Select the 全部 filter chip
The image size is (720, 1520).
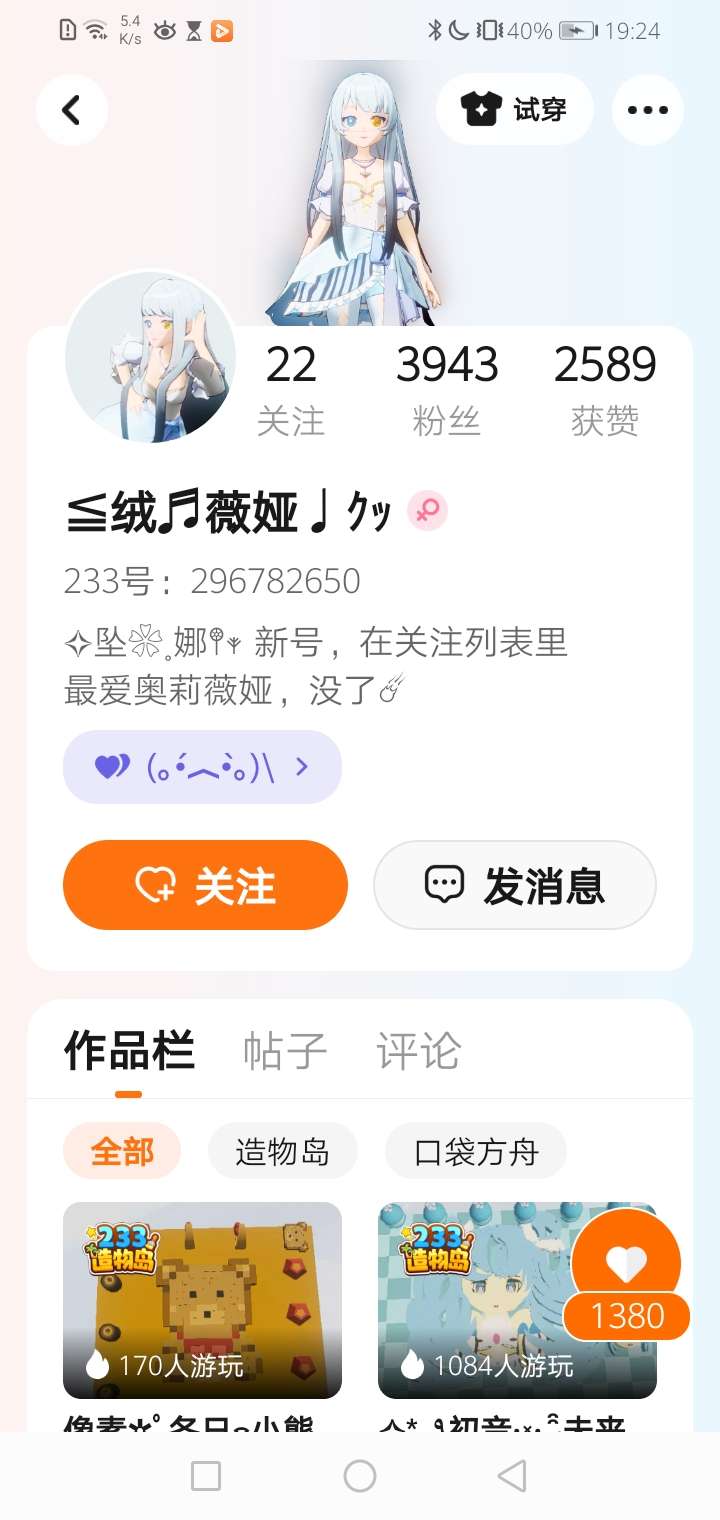[122, 1151]
